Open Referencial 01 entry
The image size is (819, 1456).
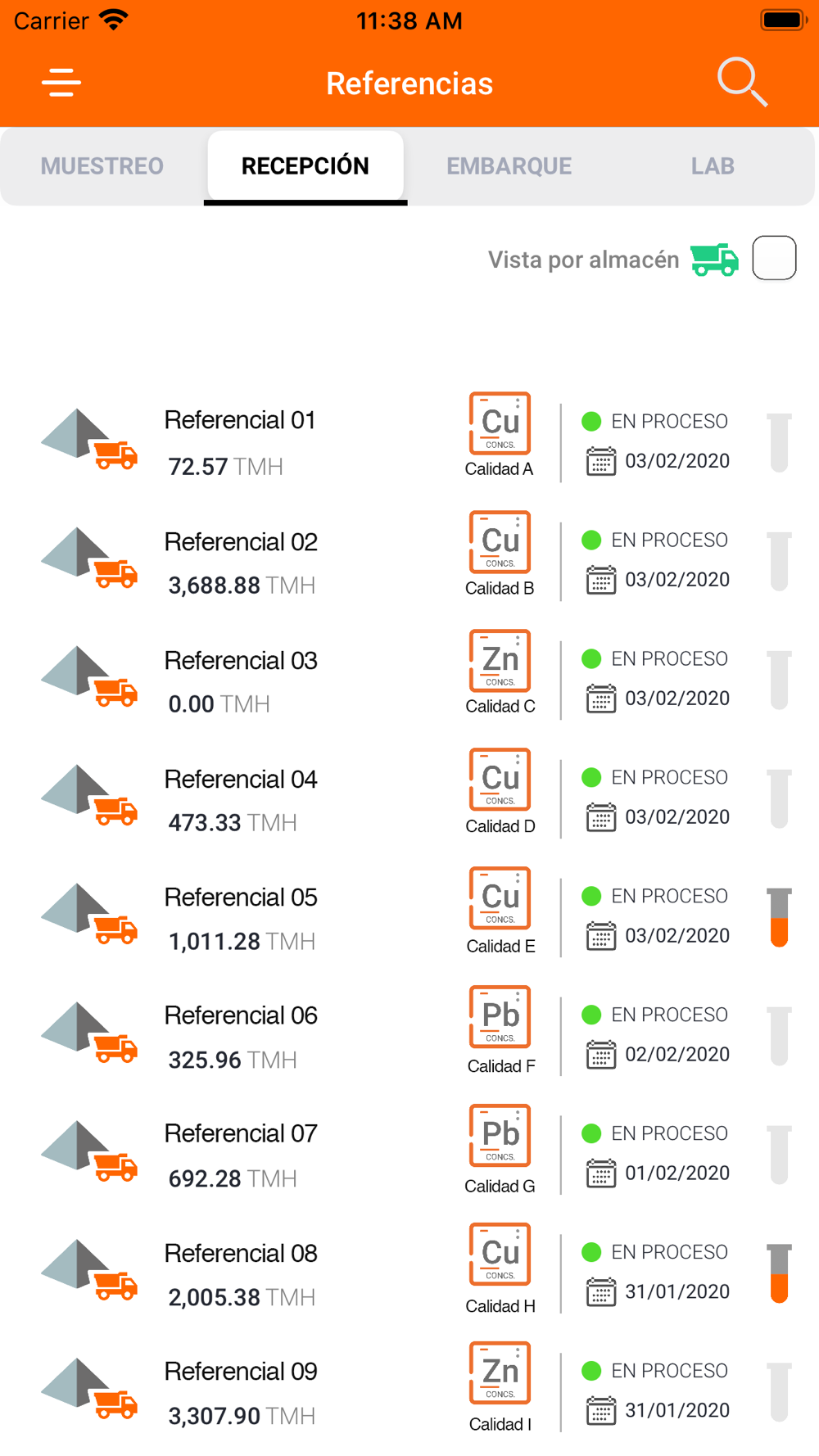[409, 442]
